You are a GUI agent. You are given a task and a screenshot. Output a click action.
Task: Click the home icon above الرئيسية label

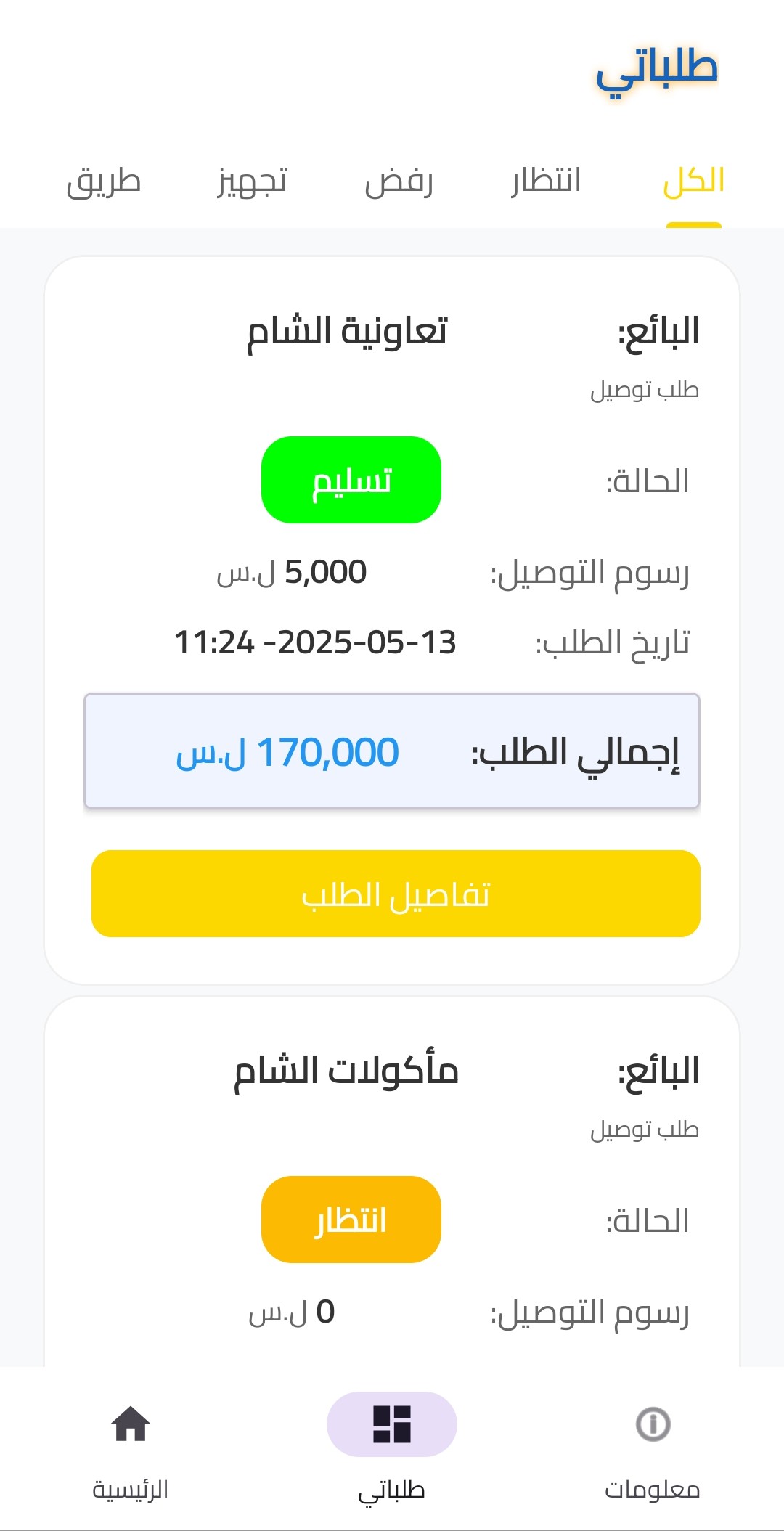click(x=131, y=1423)
